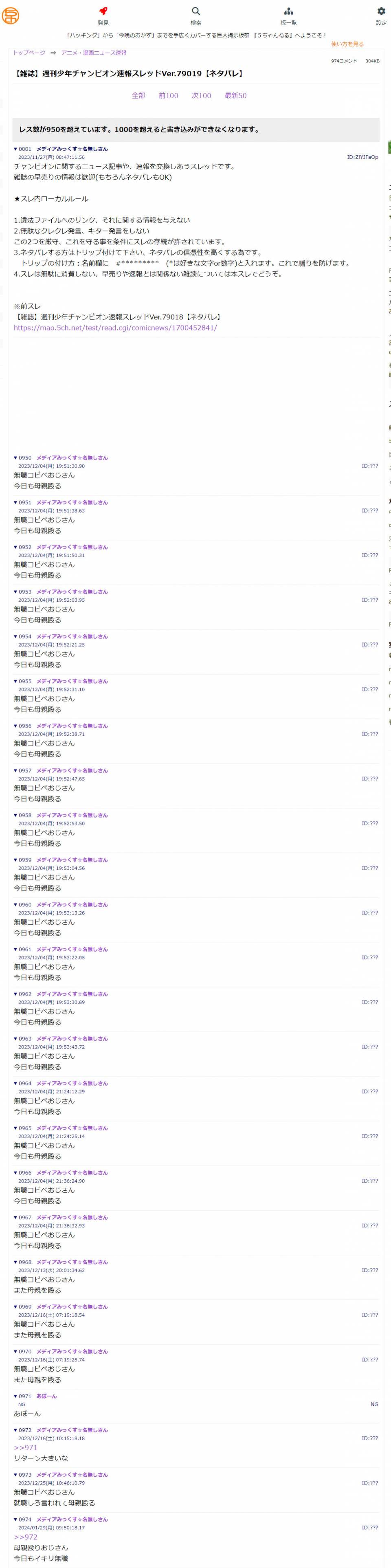This screenshot has height=1568, width=391.
Task: Show 最新50 latest posts
Action: (x=235, y=96)
